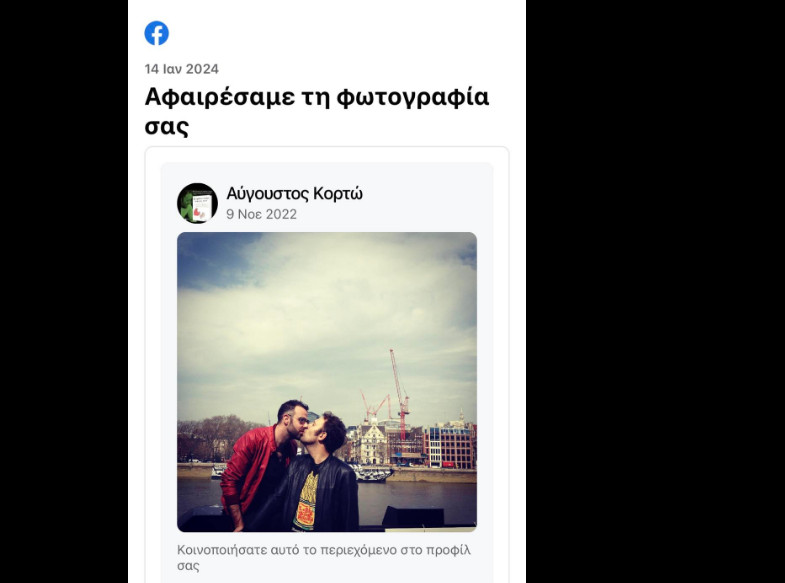Open the removed photo in the post

click(x=326, y=381)
